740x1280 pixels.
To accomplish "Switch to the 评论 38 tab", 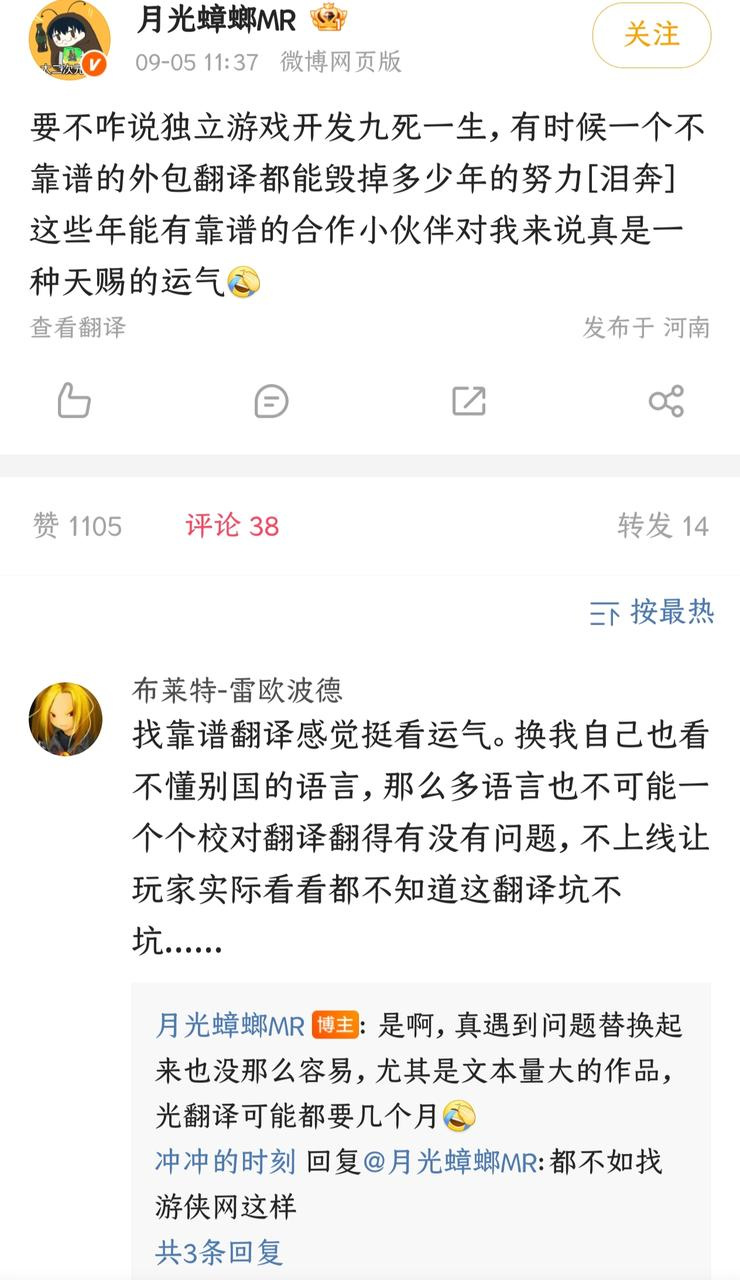I will (x=232, y=526).
